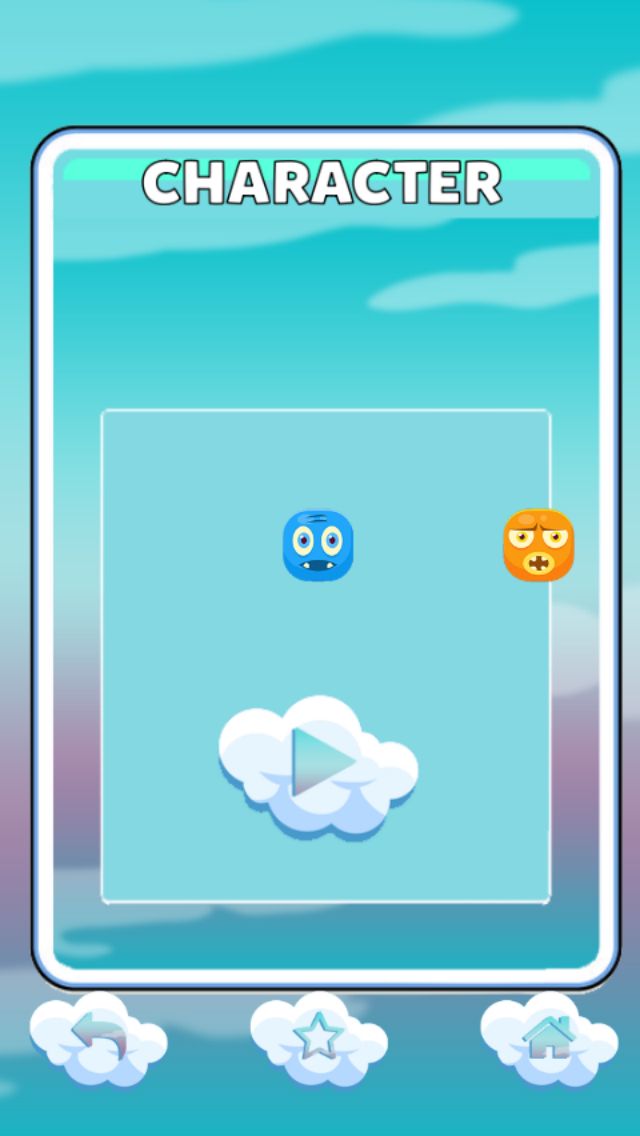This screenshot has width=640, height=1136.
Task: Select the blue monster character
Action: (318, 545)
